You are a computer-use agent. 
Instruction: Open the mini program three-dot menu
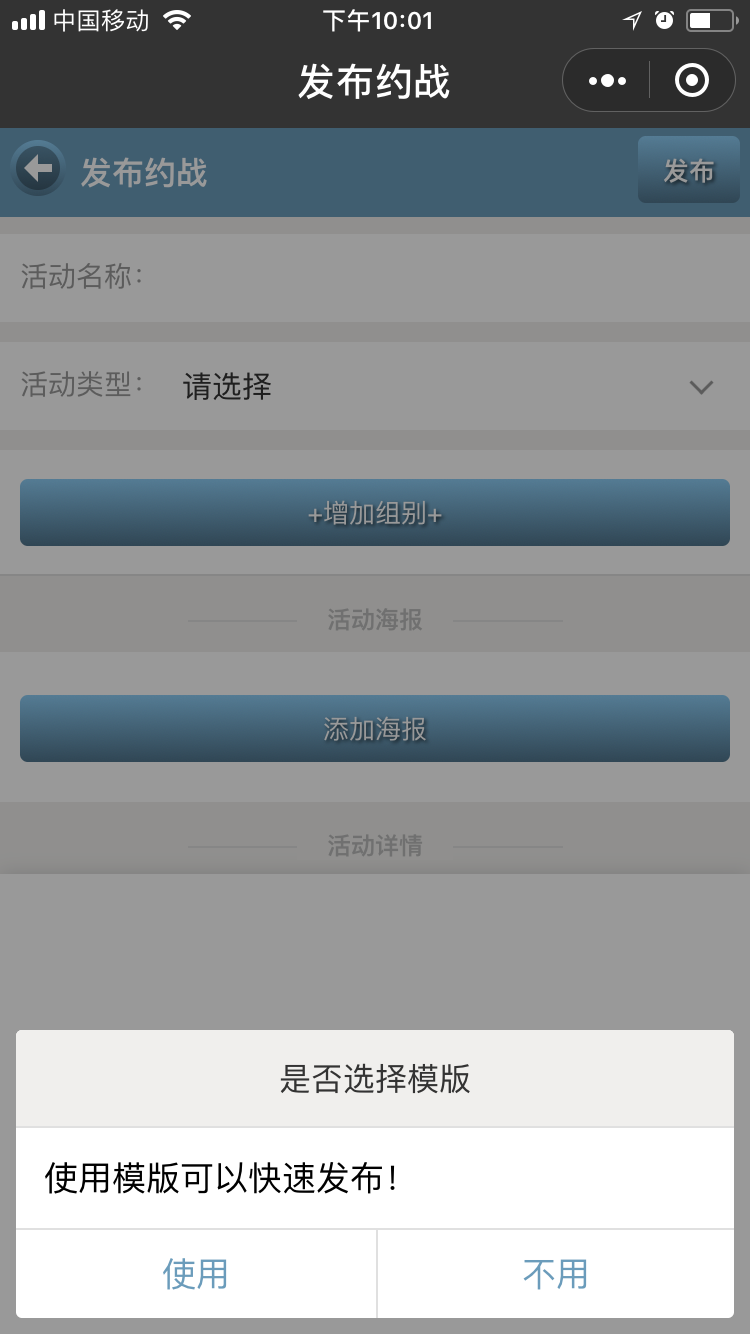click(x=607, y=81)
